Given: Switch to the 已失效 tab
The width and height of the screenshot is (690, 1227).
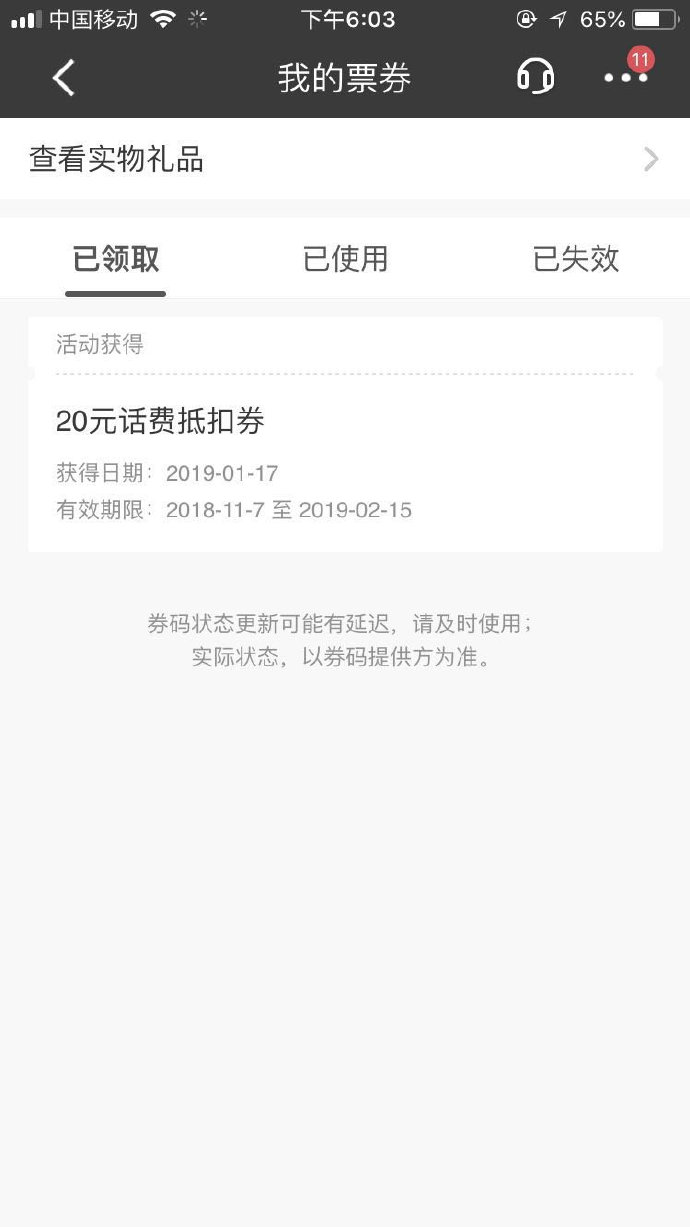Looking at the screenshot, I should pyautogui.click(x=576, y=259).
